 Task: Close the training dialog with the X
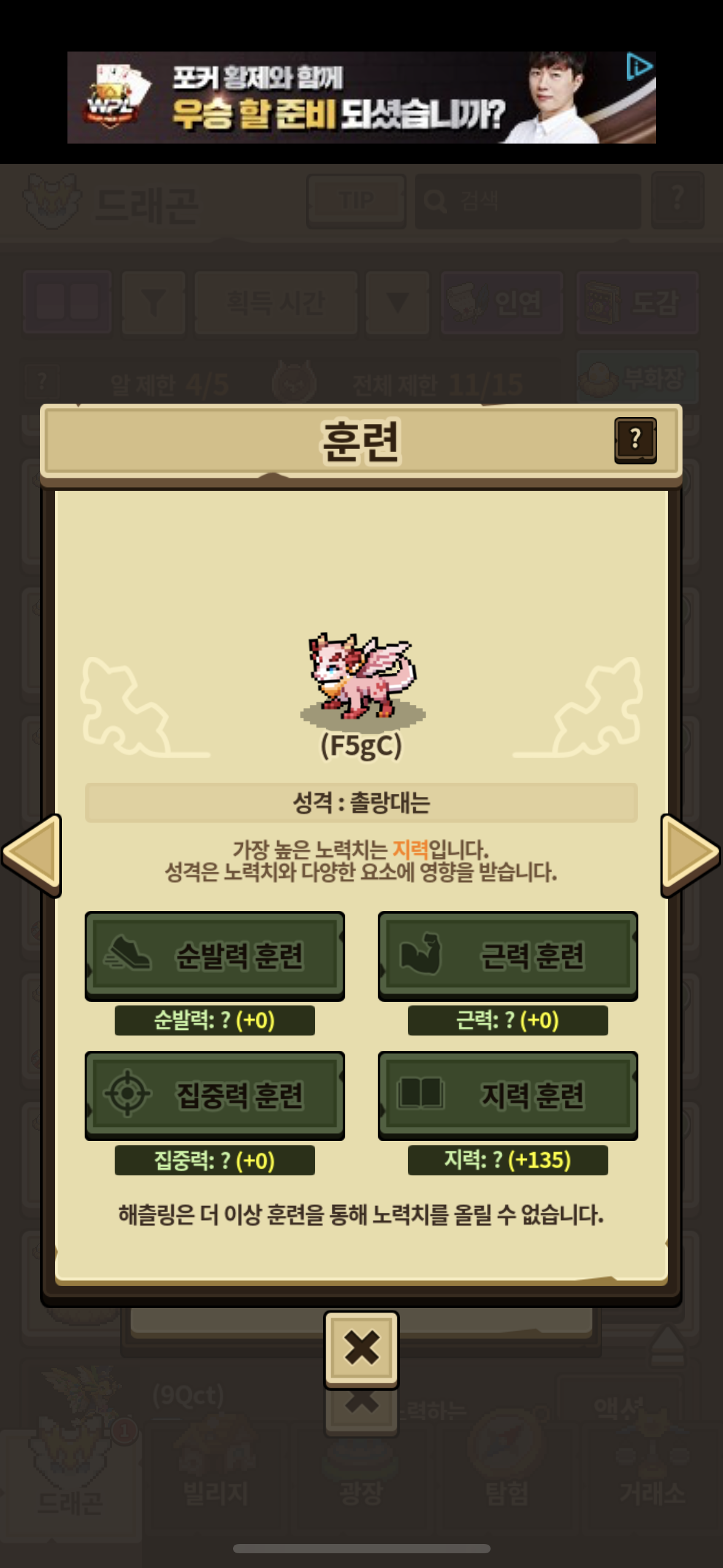pyautogui.click(x=361, y=1350)
